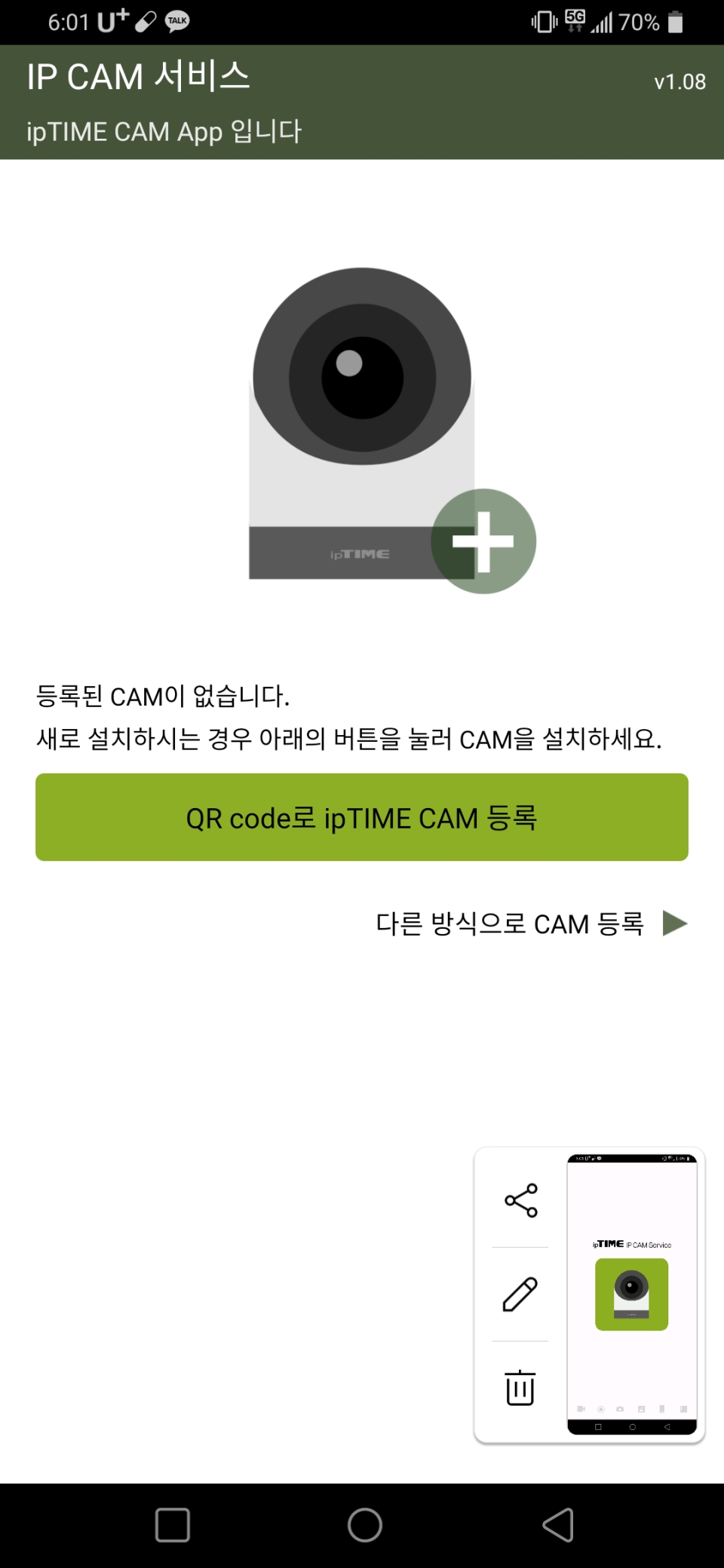Delete the screenshot using the trash icon

(x=520, y=1388)
